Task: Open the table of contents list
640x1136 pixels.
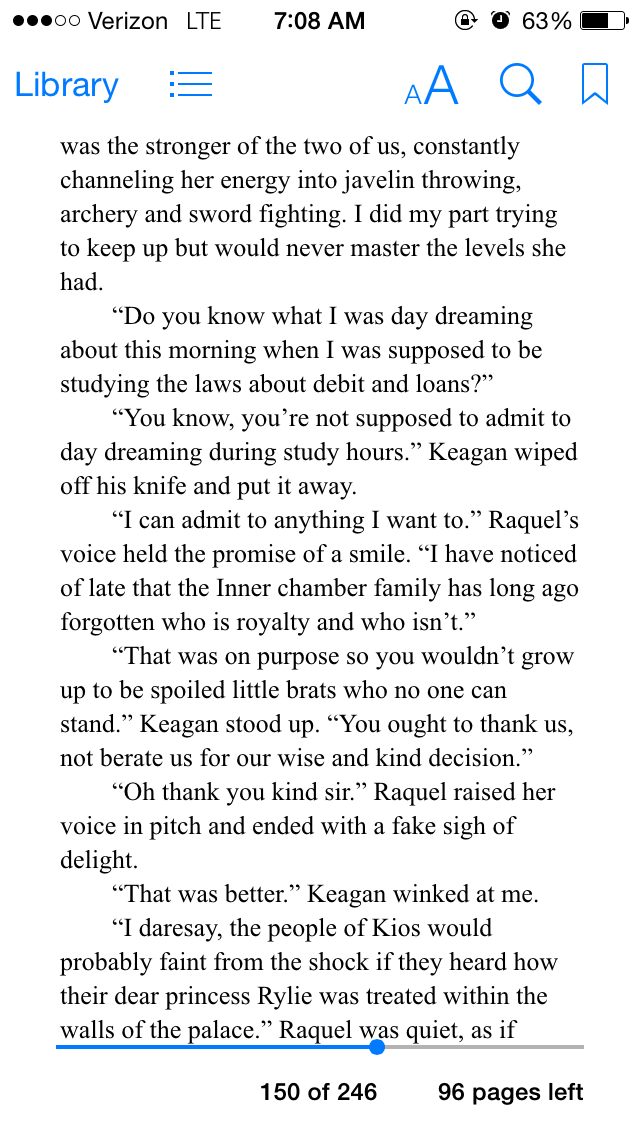Action: [x=191, y=86]
